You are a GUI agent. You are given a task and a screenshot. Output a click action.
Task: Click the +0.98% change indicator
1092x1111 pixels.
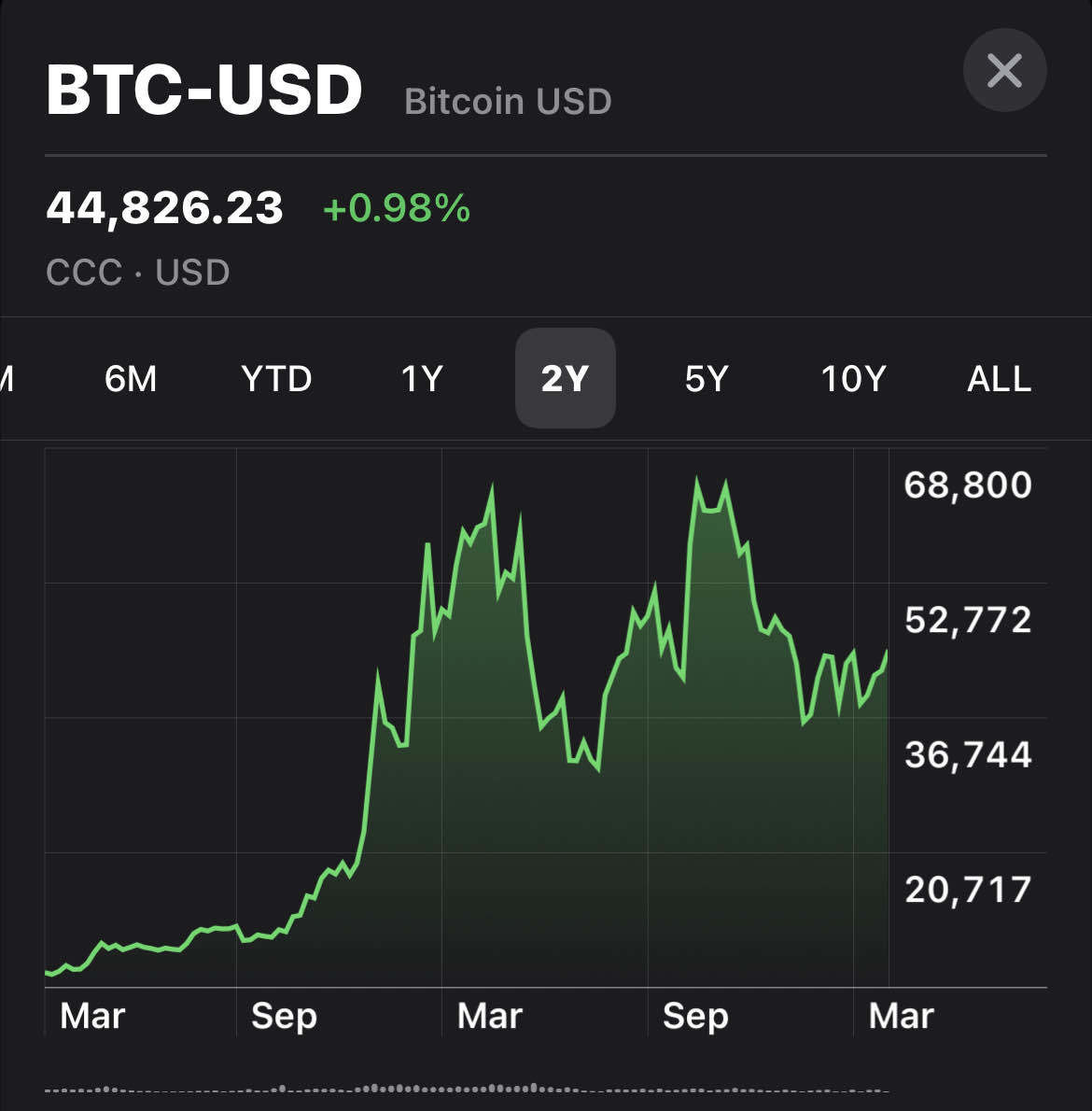tap(396, 208)
